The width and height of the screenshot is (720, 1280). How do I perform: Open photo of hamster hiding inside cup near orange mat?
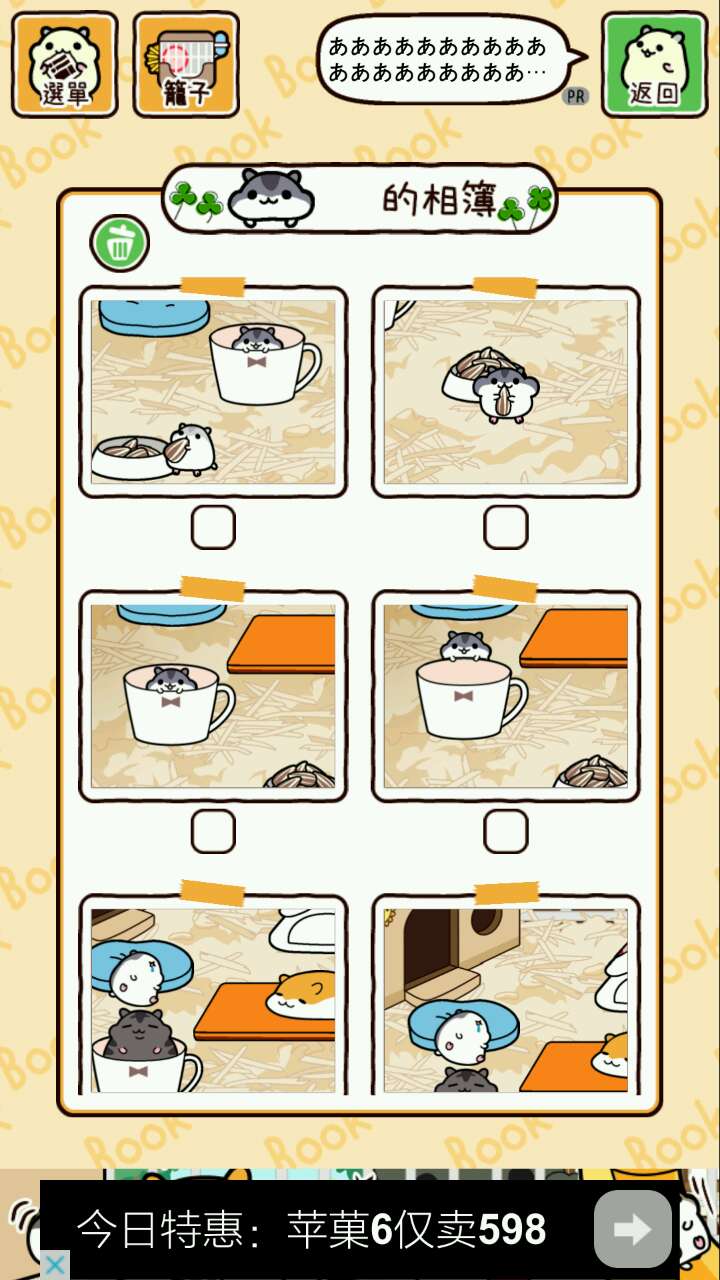tap(213, 696)
